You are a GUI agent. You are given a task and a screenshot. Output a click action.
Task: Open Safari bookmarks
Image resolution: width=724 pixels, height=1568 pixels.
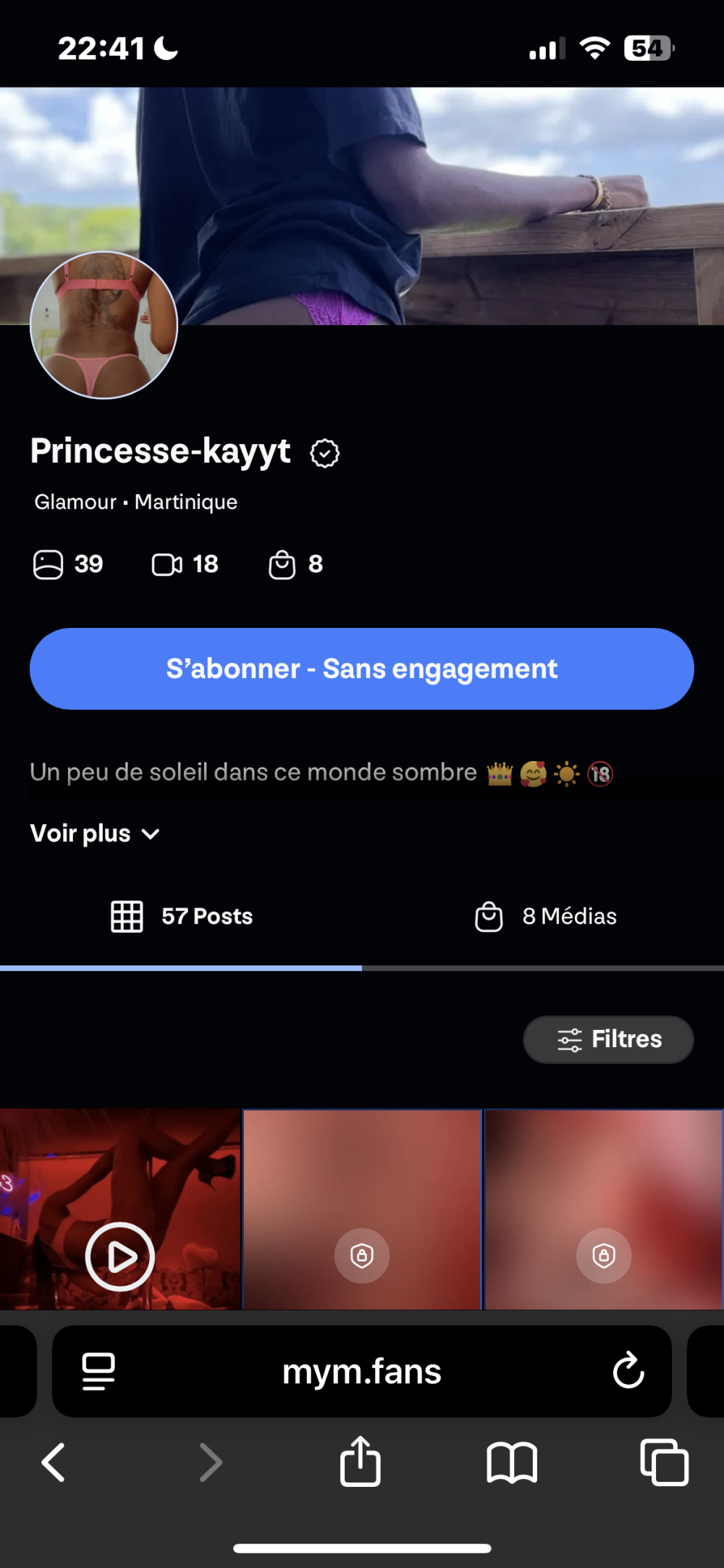[512, 1462]
